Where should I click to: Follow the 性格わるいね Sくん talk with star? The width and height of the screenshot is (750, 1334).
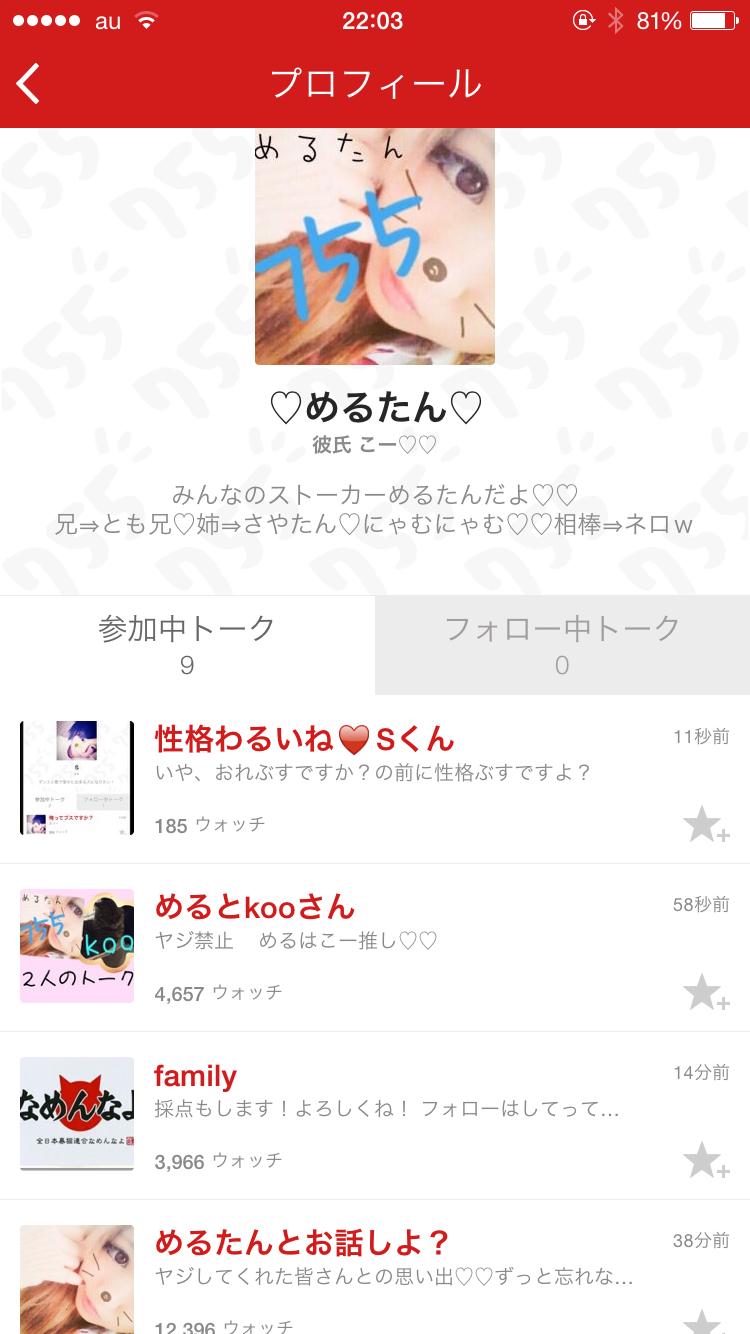tap(705, 825)
